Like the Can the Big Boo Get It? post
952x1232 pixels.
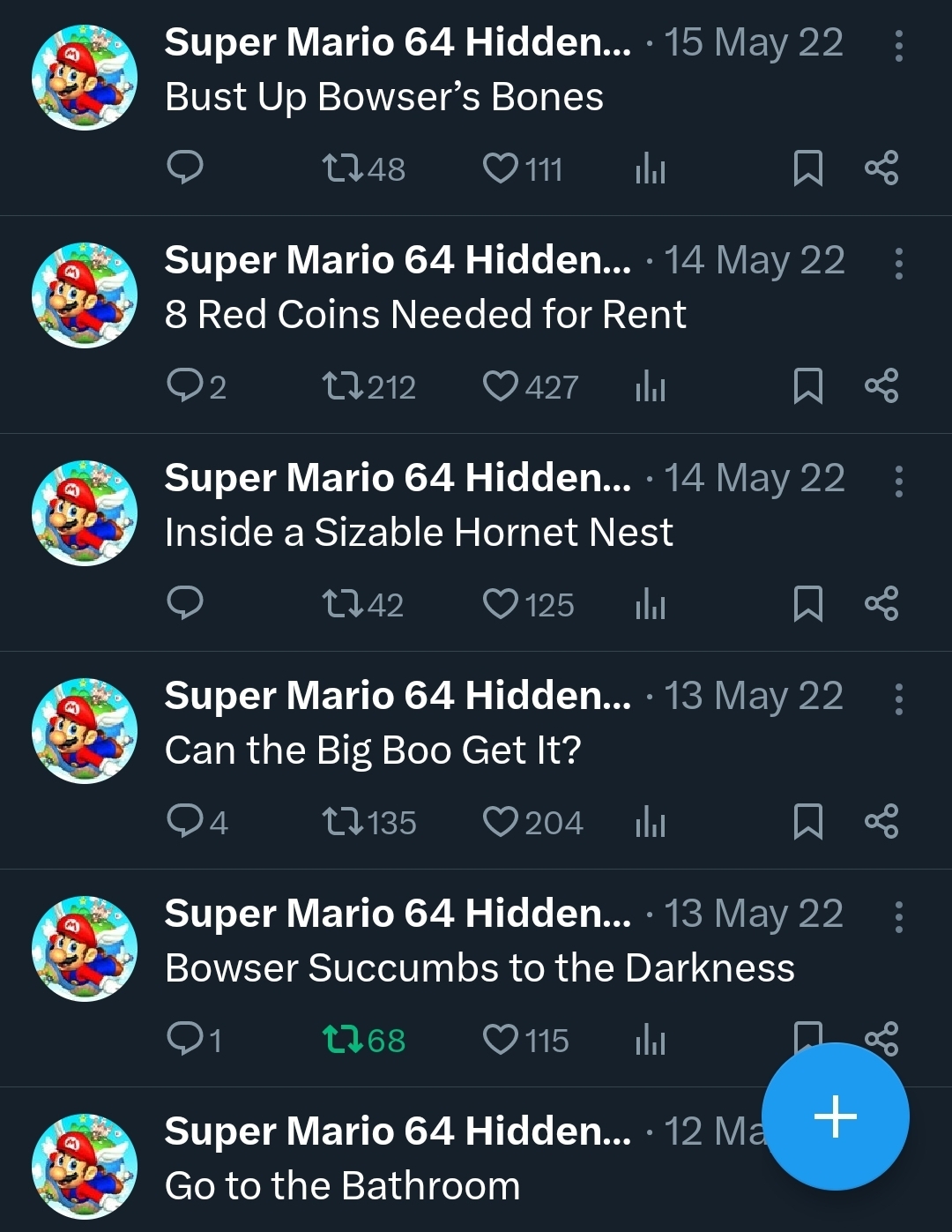coord(501,822)
